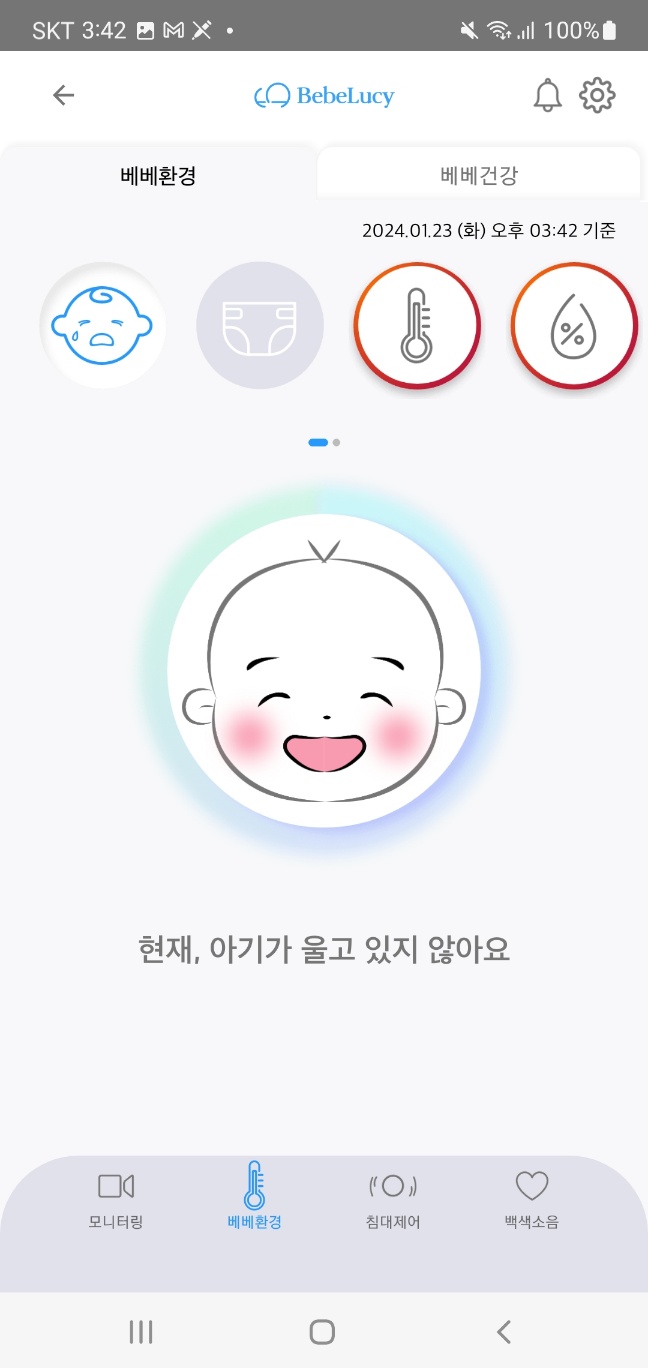The width and height of the screenshot is (648, 1368).
Task: Go back using the top-left arrow
Action: tap(64, 95)
